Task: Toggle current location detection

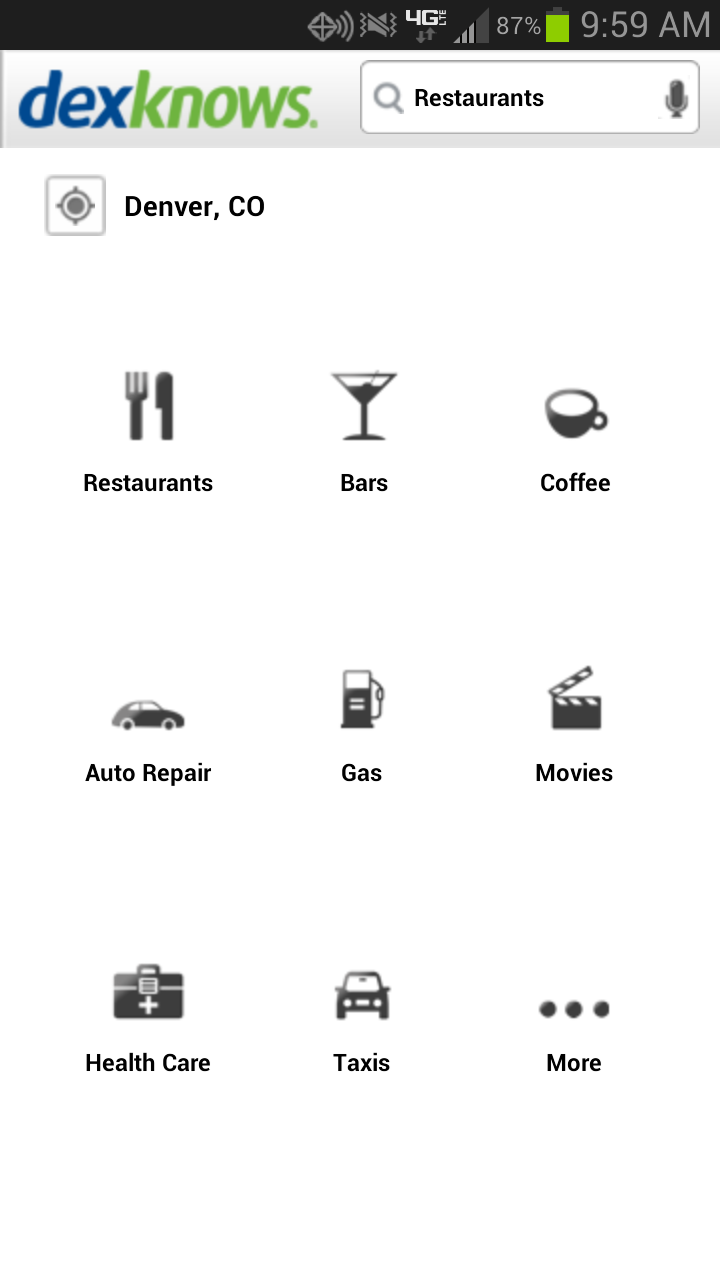Action: [75, 205]
